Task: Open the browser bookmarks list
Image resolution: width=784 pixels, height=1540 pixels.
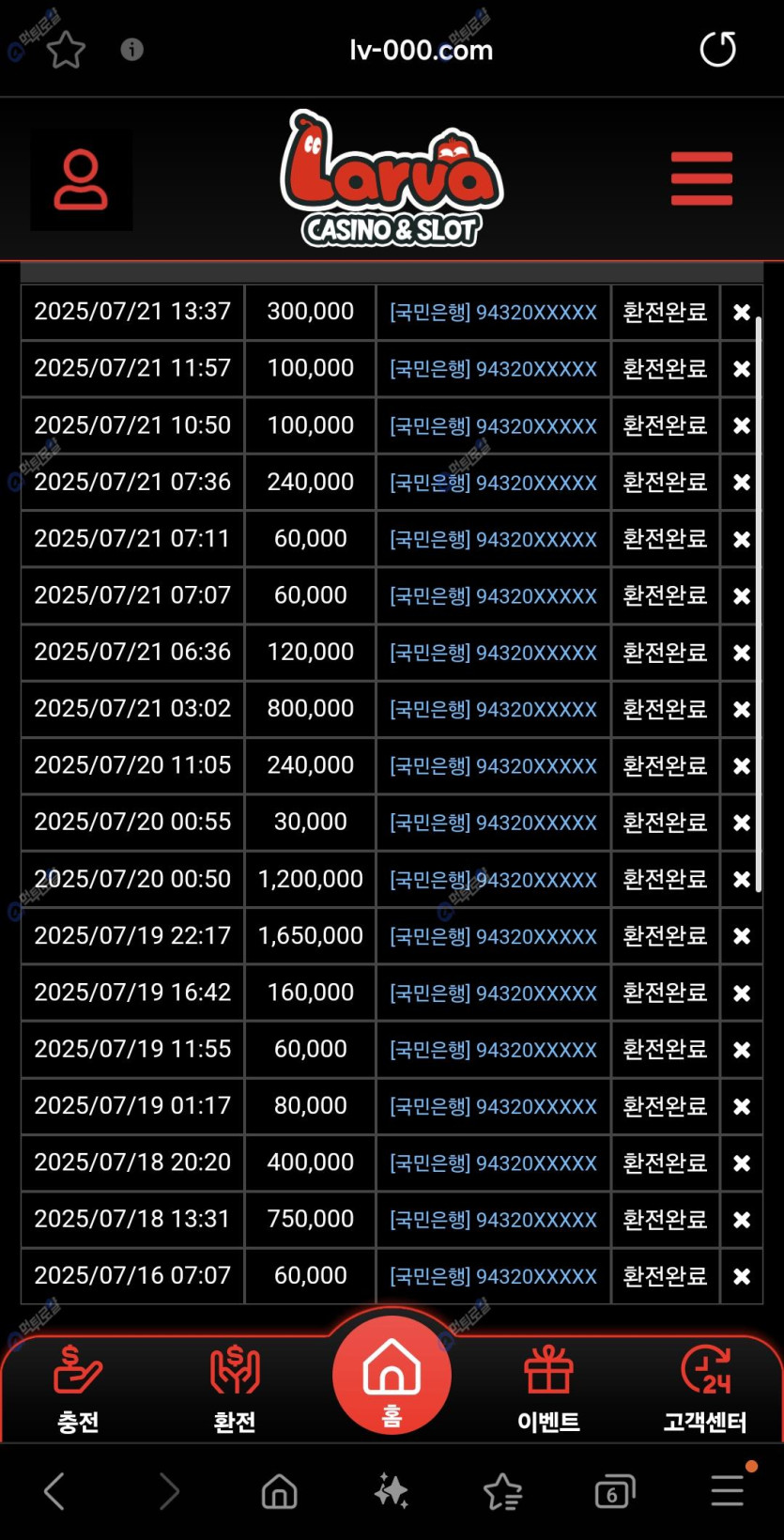Action: [502, 1491]
